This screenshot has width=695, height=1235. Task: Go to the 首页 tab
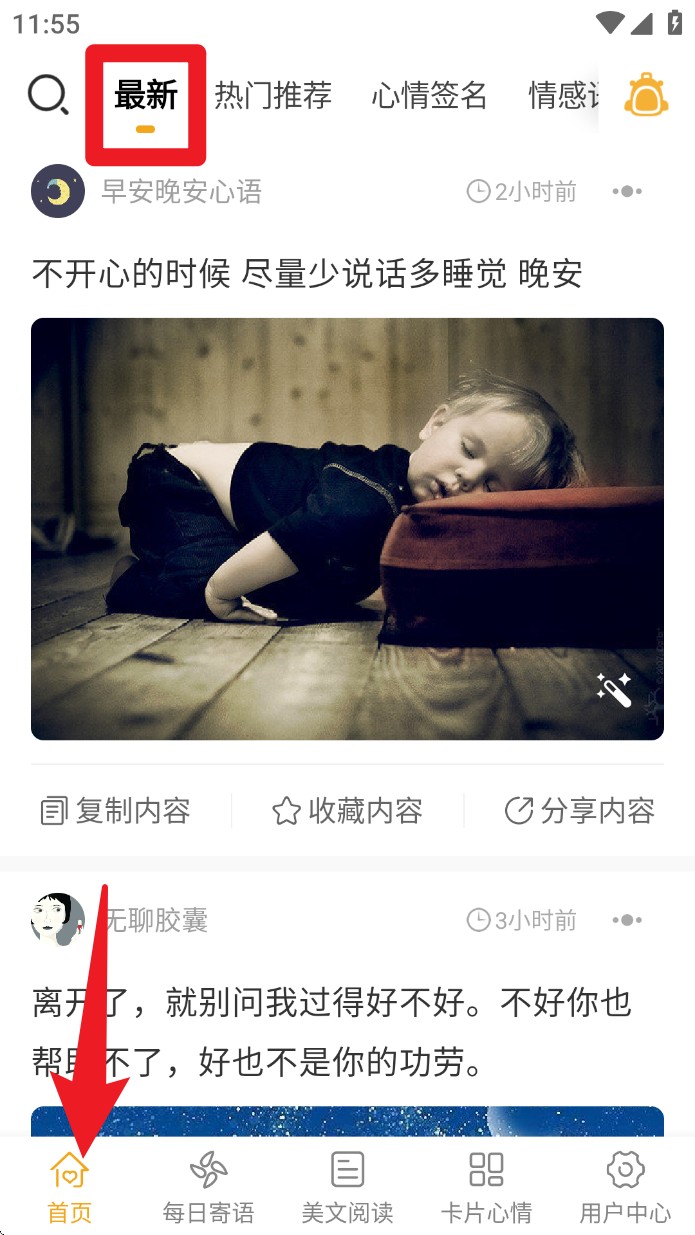click(x=69, y=1187)
